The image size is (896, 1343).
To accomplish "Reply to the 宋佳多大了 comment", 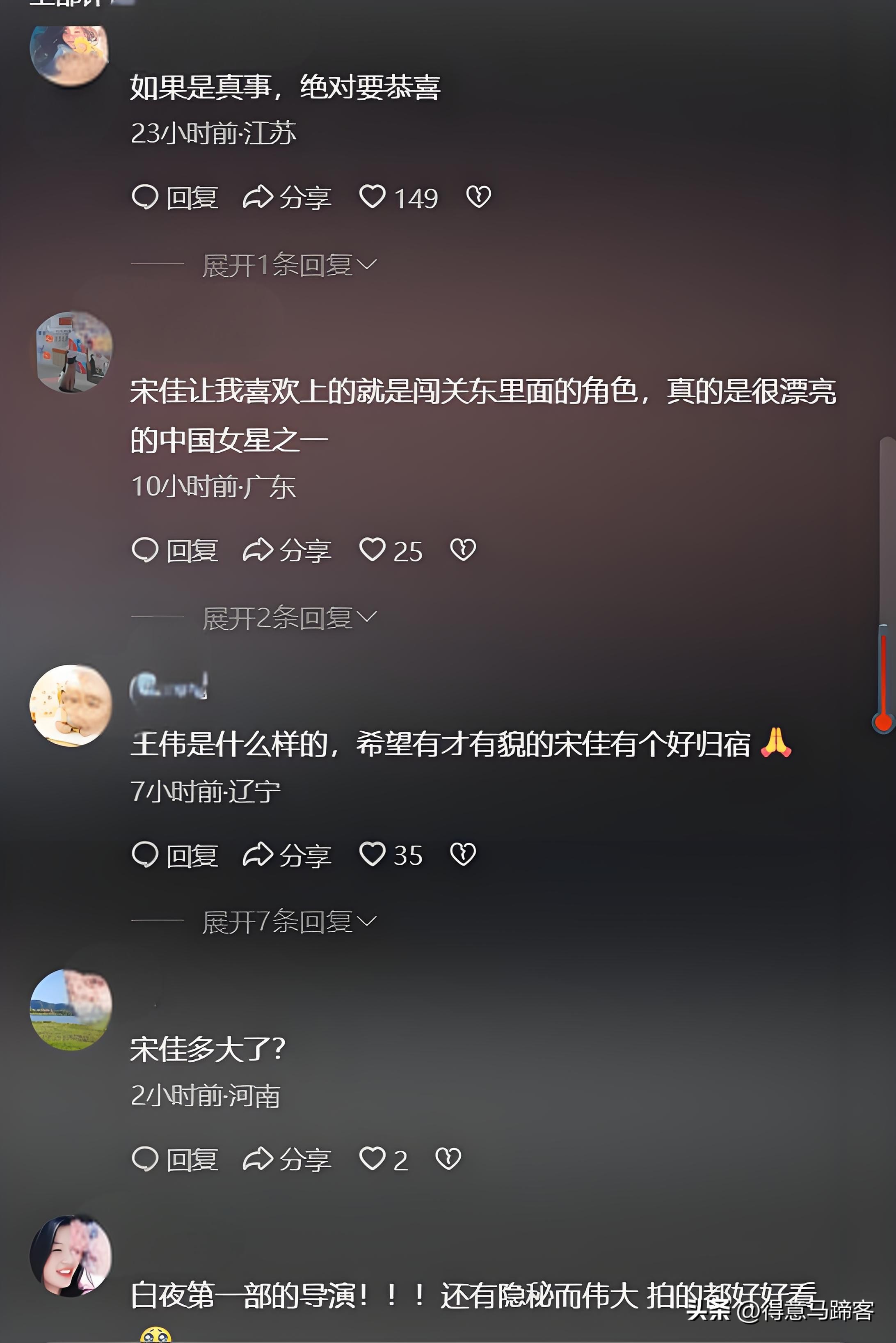I will coord(175,1160).
